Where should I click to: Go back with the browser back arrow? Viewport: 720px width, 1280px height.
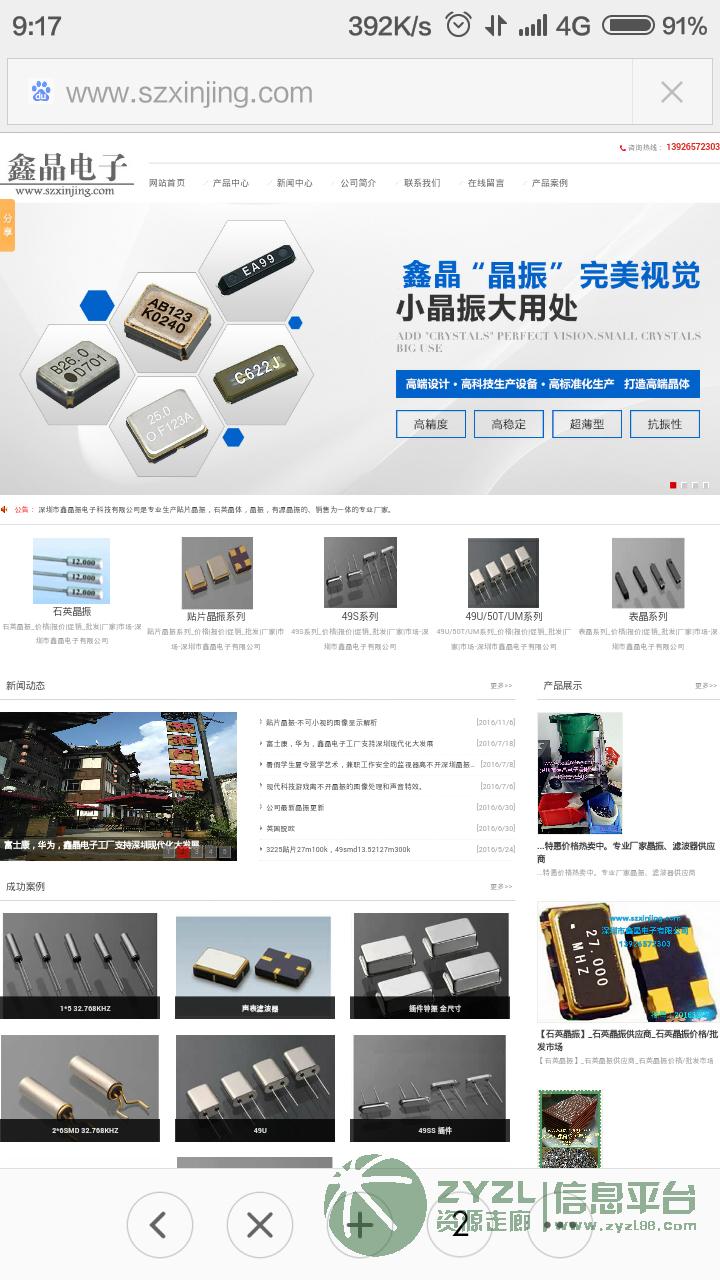[159, 1225]
